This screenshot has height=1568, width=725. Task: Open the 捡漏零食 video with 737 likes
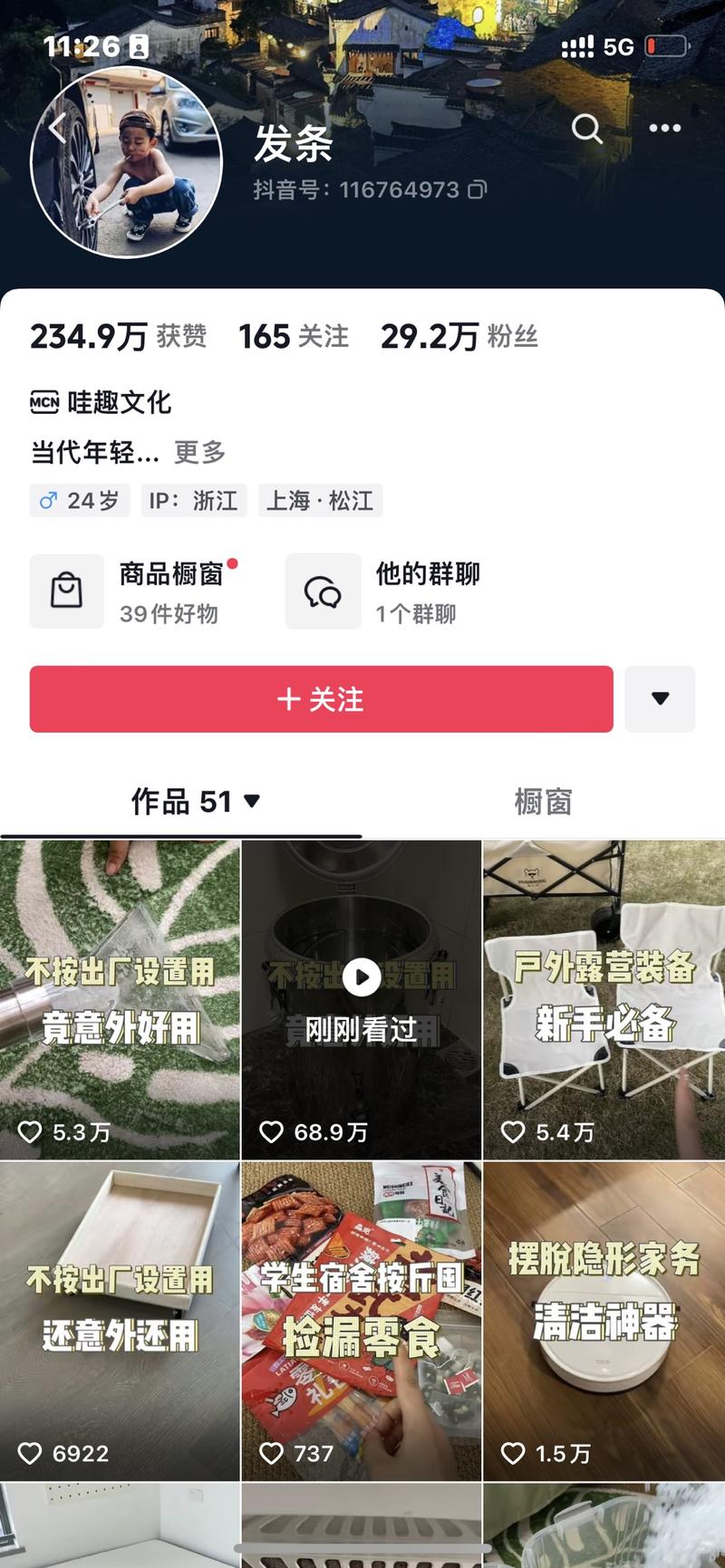tap(362, 1322)
